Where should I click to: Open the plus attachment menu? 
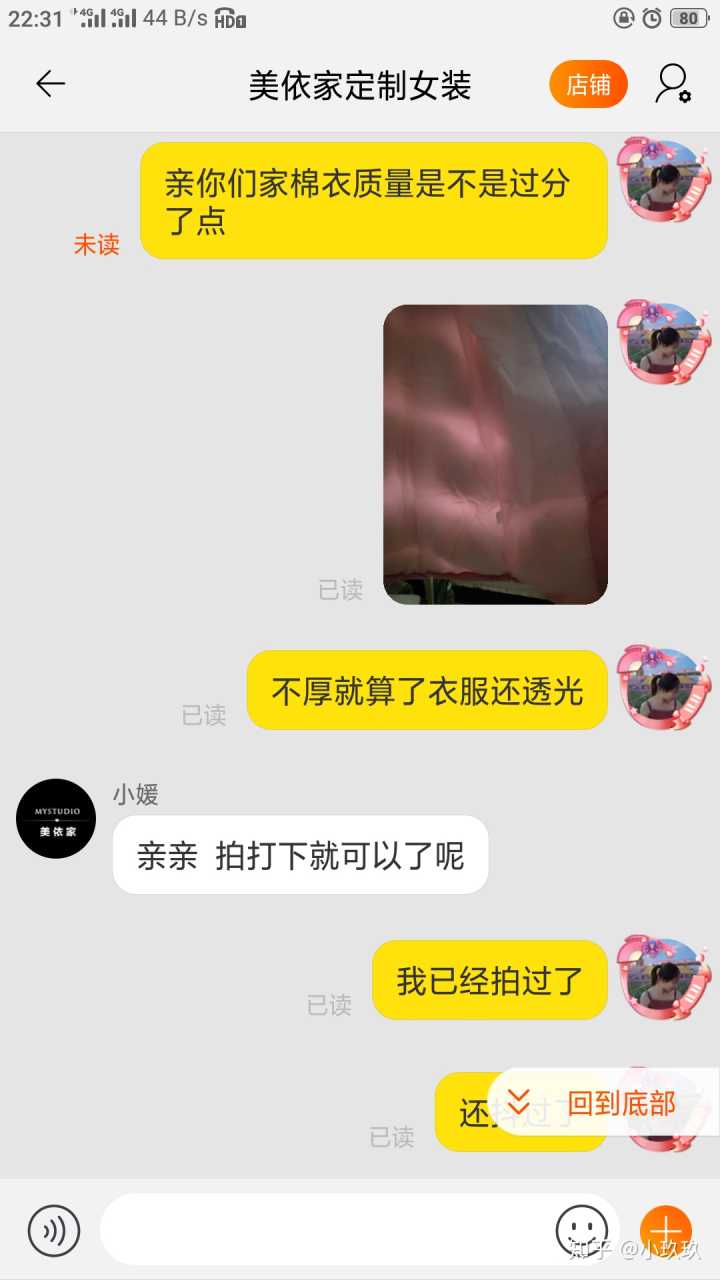click(666, 1230)
